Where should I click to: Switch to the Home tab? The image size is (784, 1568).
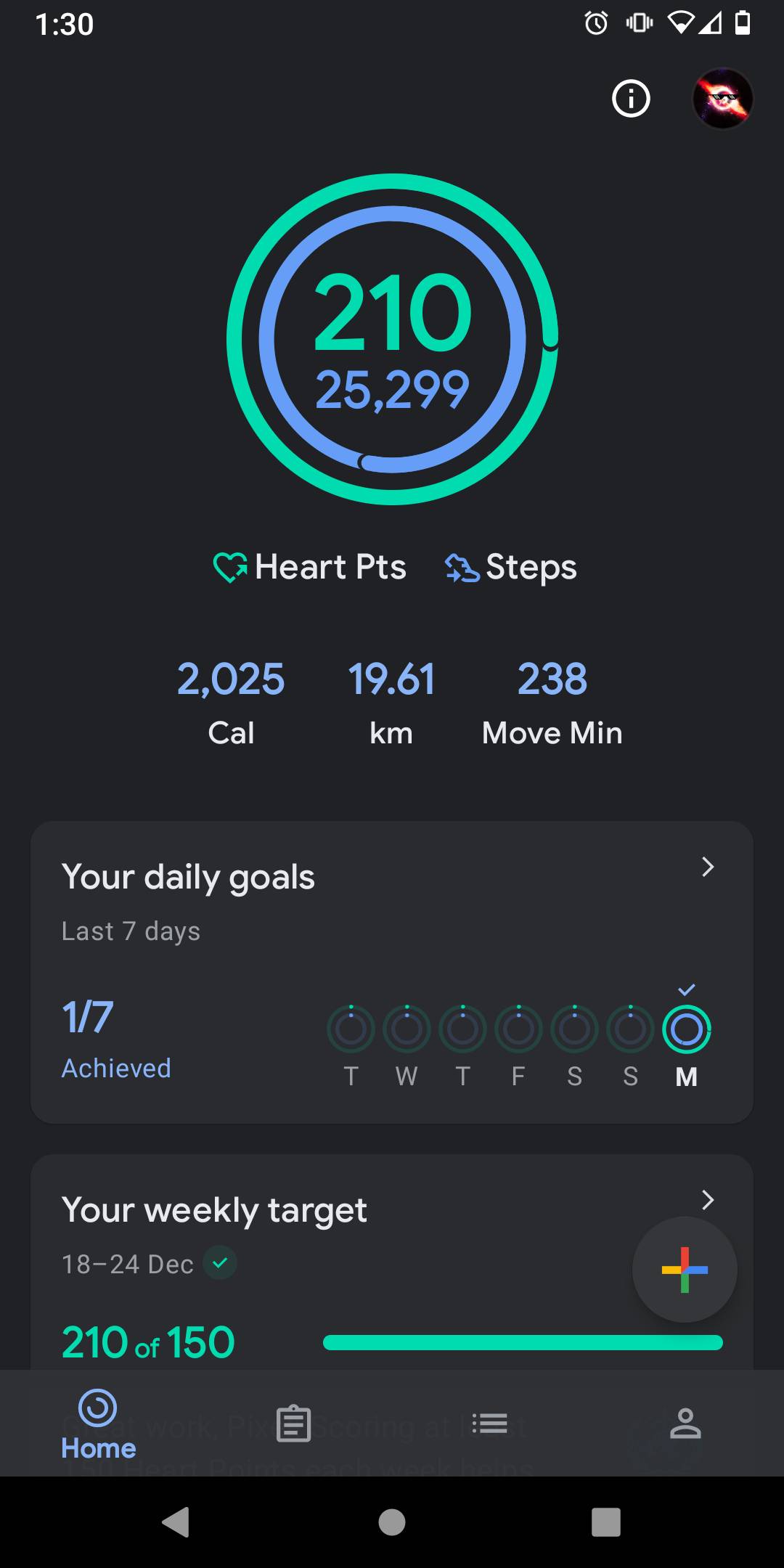tap(98, 1423)
